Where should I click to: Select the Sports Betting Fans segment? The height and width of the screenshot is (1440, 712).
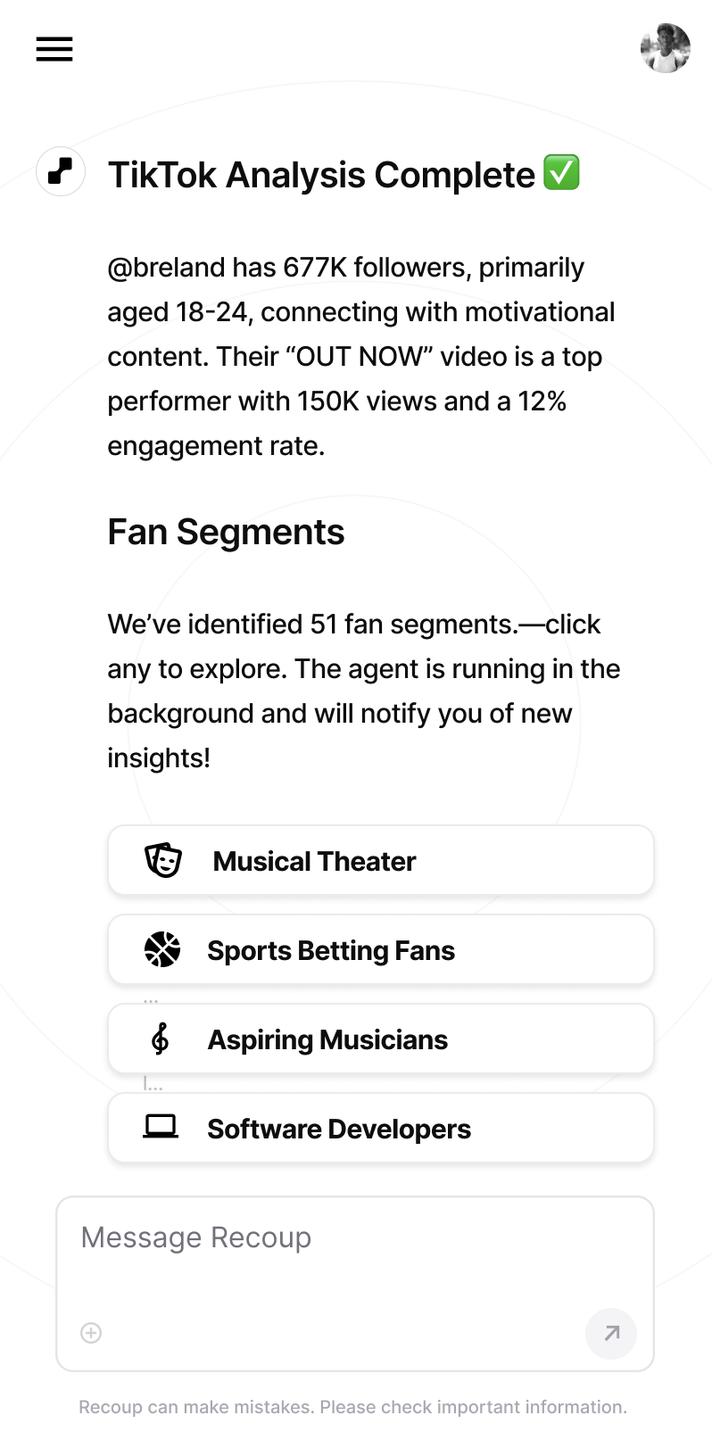click(x=380, y=949)
